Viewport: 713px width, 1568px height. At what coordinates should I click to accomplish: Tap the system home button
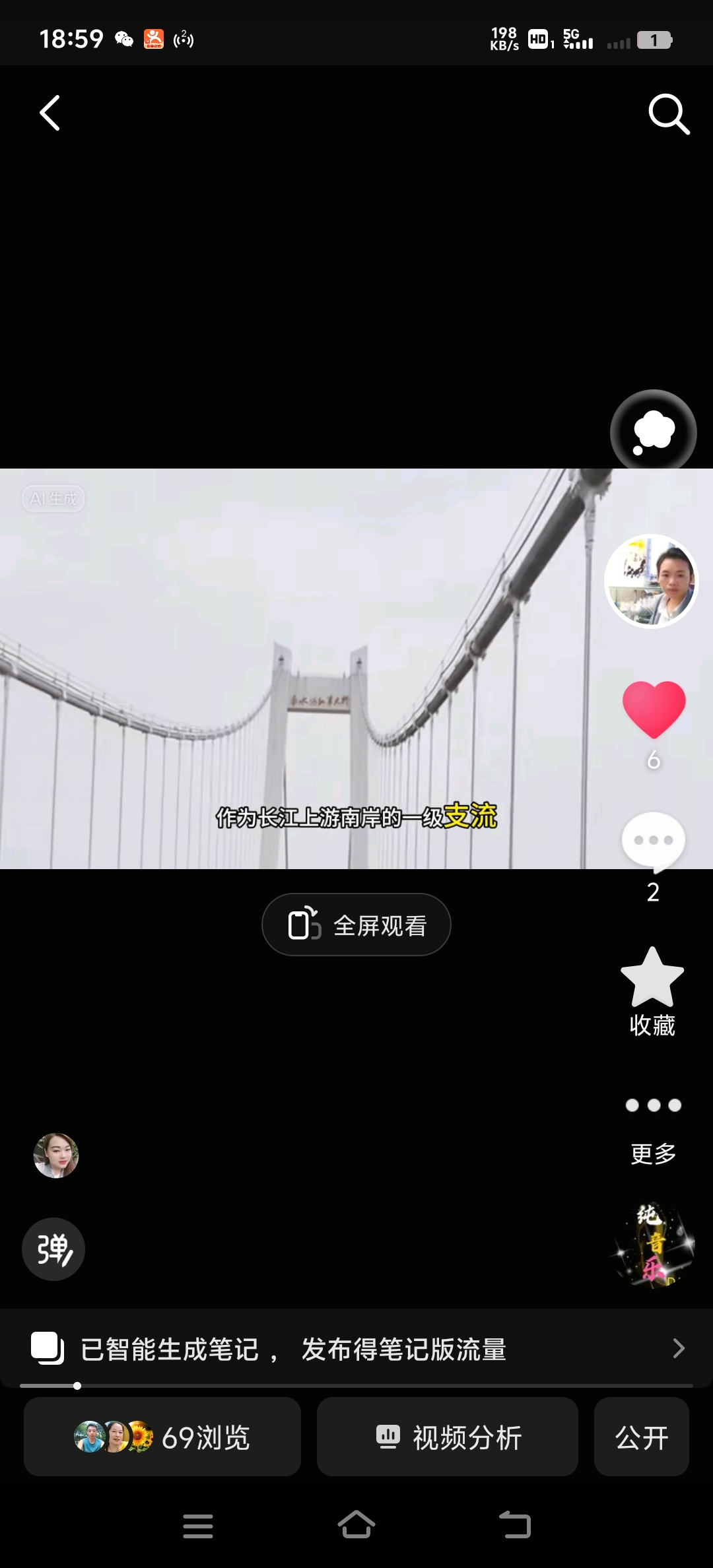point(356,1525)
